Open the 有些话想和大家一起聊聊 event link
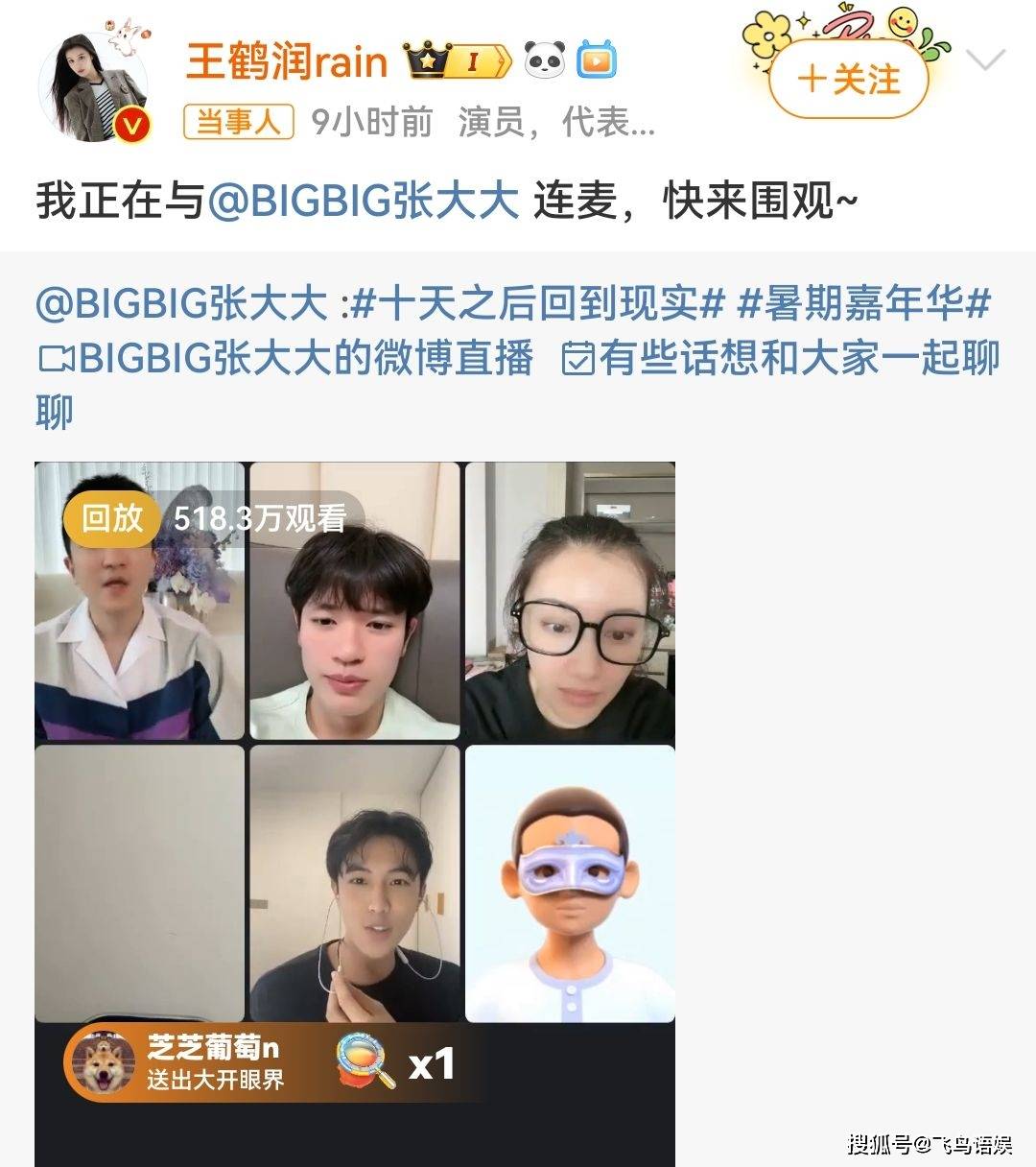 point(796,359)
